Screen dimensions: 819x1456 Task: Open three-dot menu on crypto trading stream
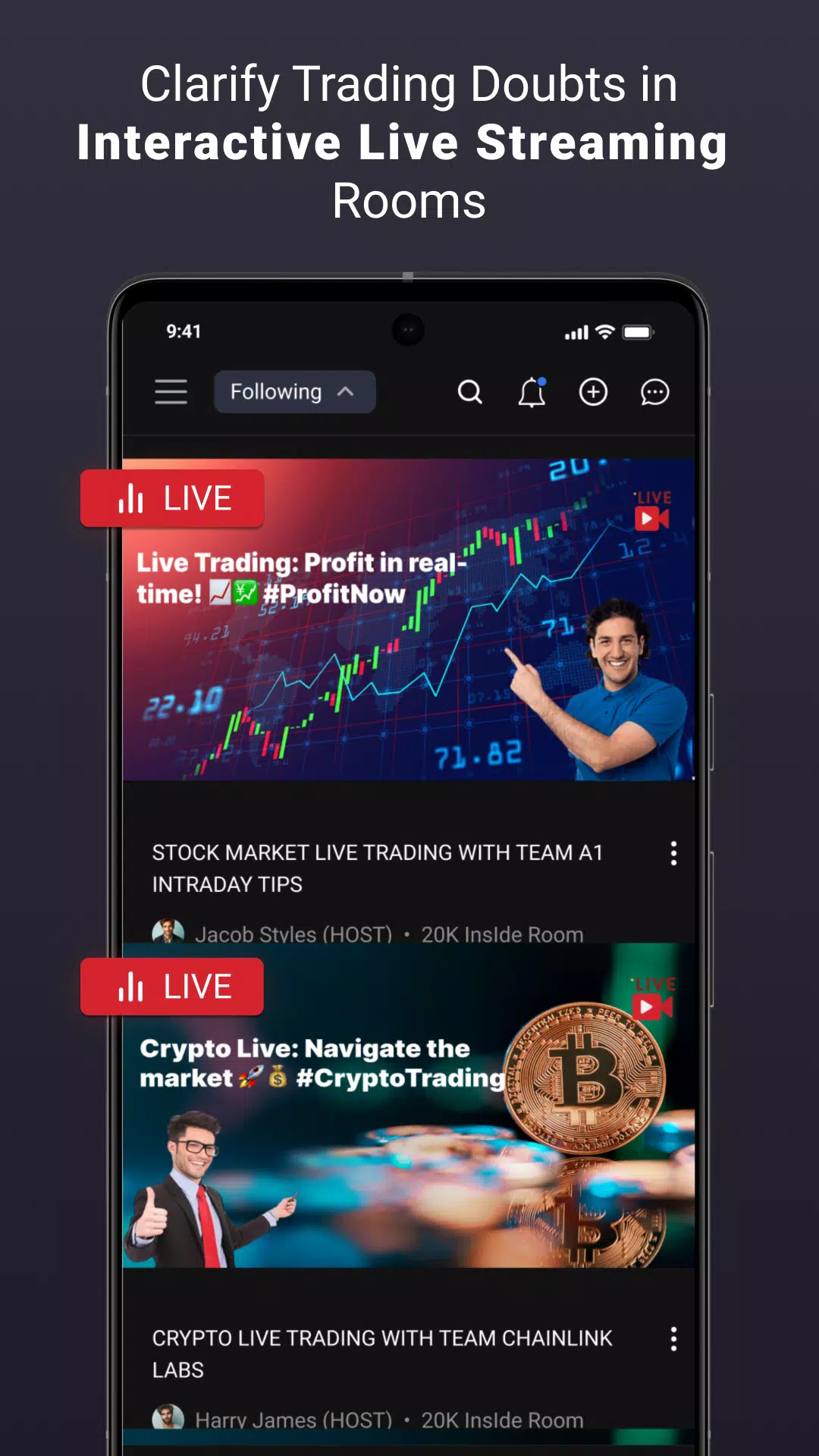[673, 1340]
